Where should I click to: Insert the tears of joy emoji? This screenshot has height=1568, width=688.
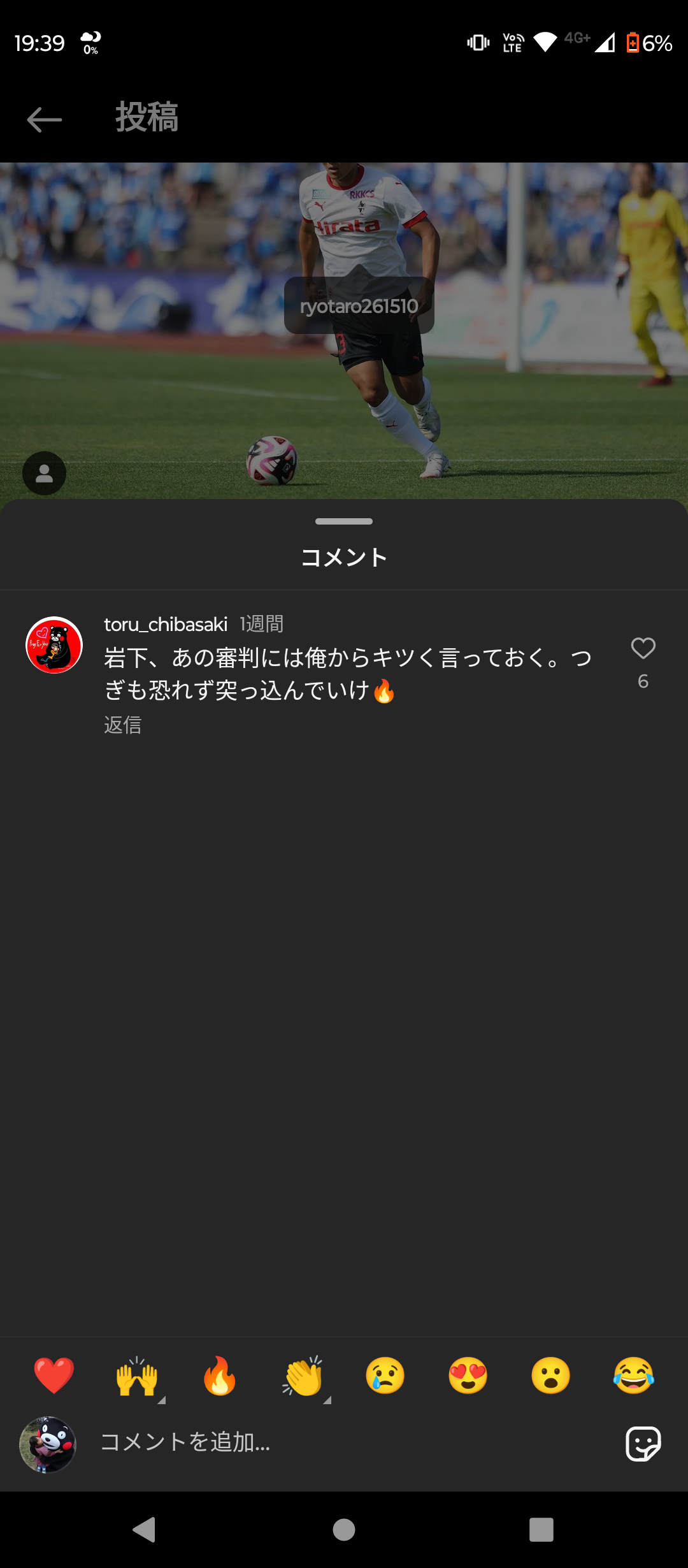[634, 1376]
